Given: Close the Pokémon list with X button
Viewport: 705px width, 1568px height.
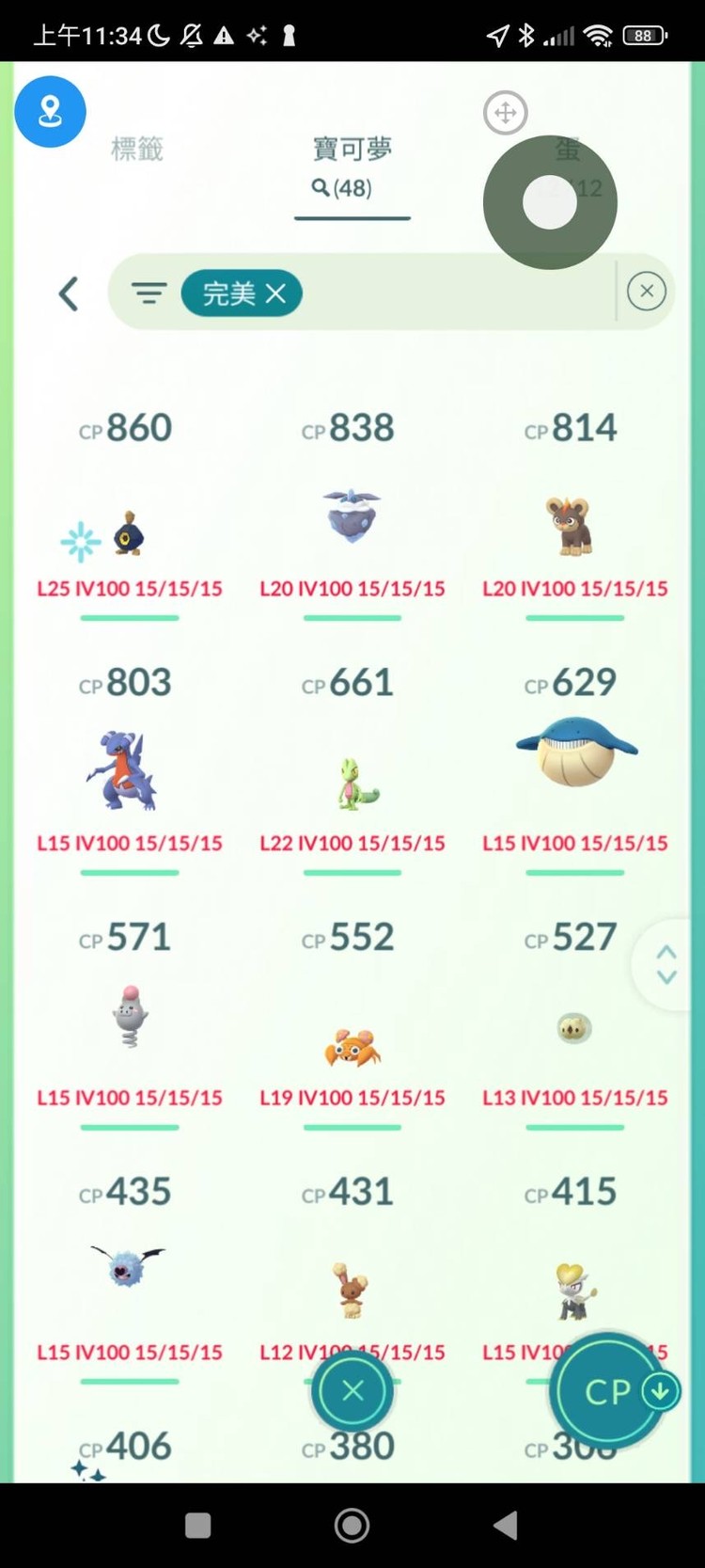Looking at the screenshot, I should pyautogui.click(x=352, y=1390).
